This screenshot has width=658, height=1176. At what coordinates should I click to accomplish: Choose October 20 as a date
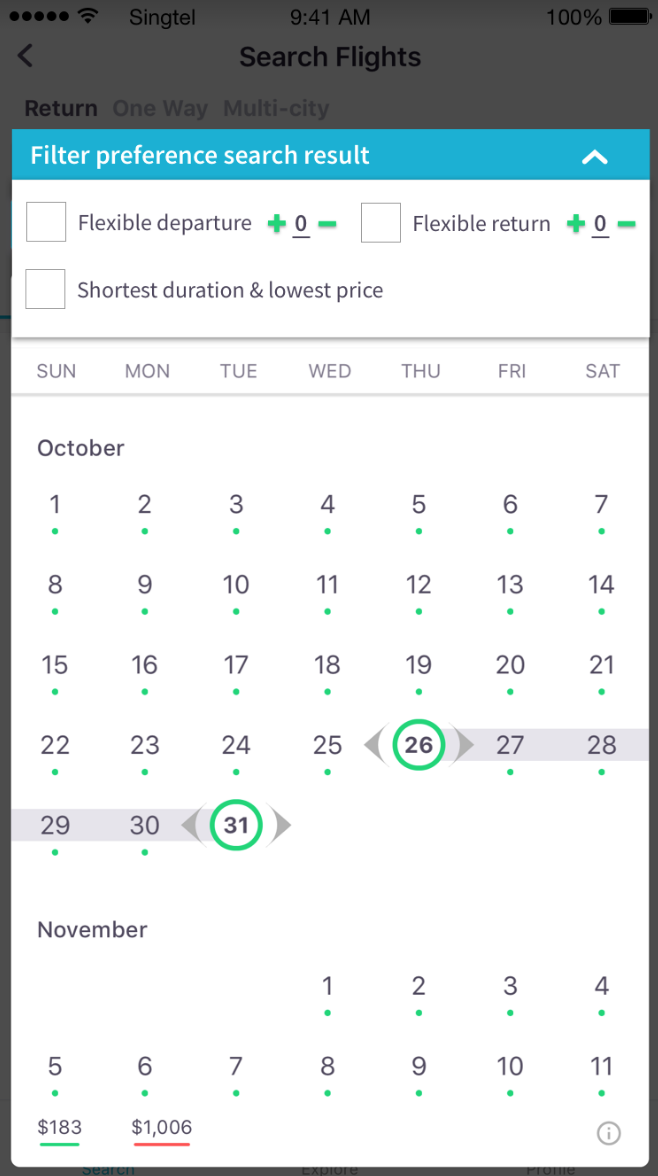coord(510,665)
